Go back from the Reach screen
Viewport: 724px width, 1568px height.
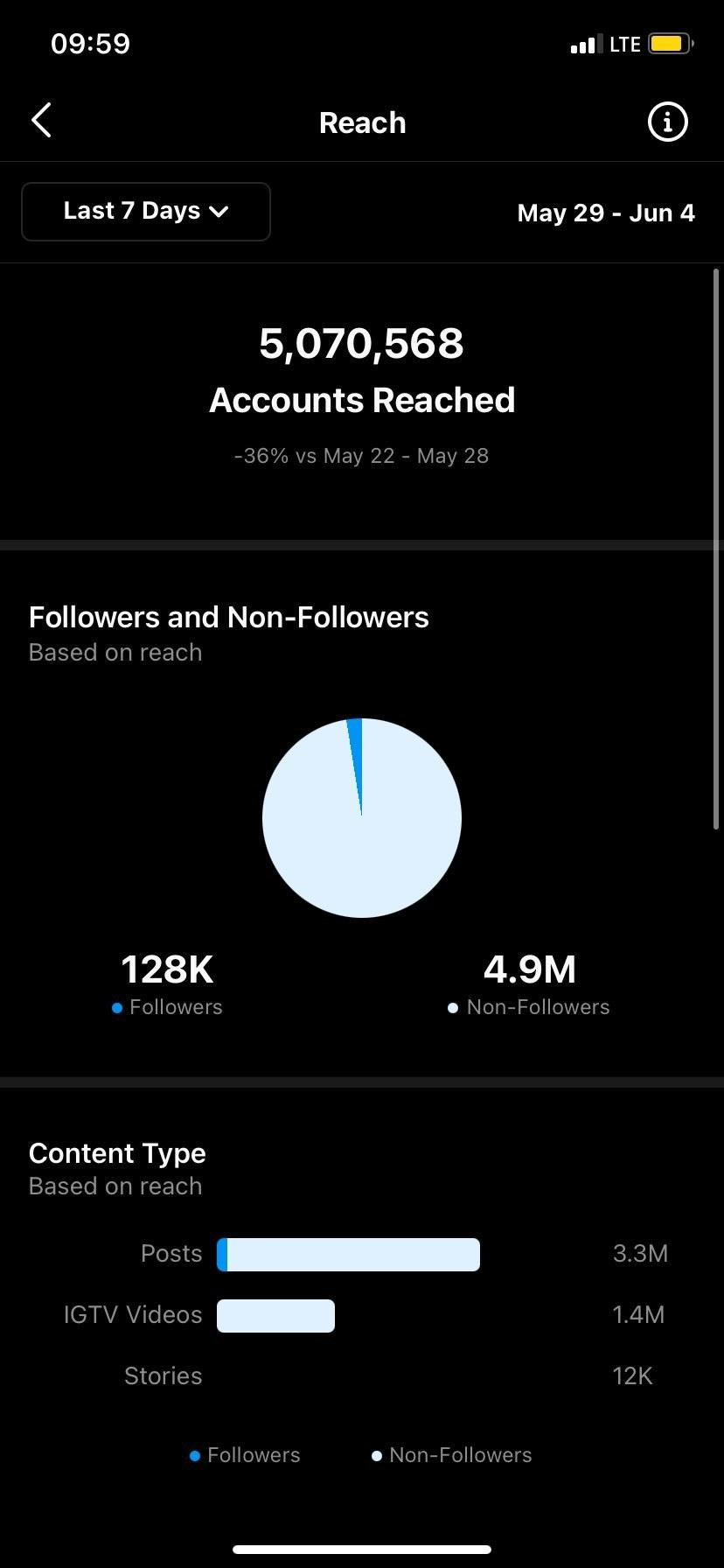(x=41, y=121)
